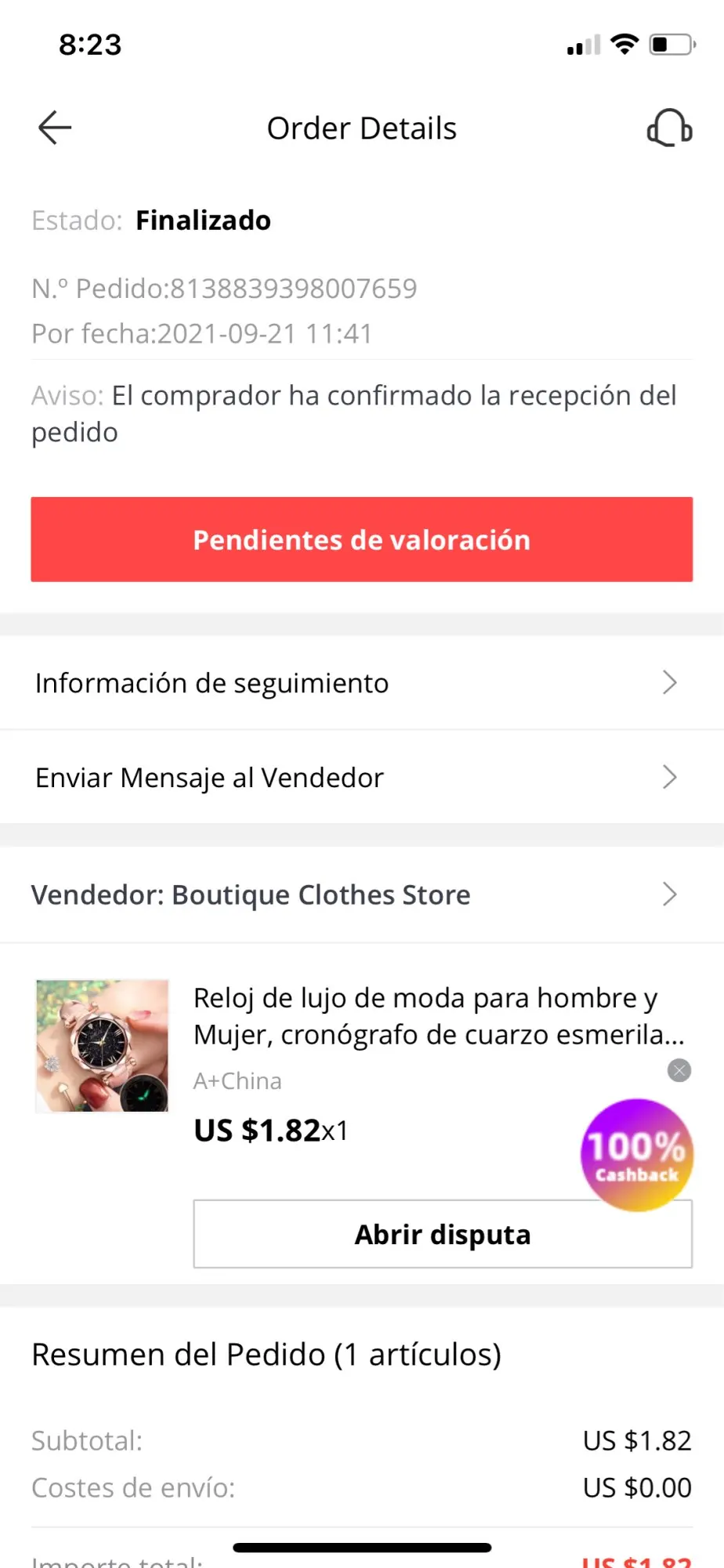
Task: Tap Abrir disputa button
Action: click(x=443, y=1235)
